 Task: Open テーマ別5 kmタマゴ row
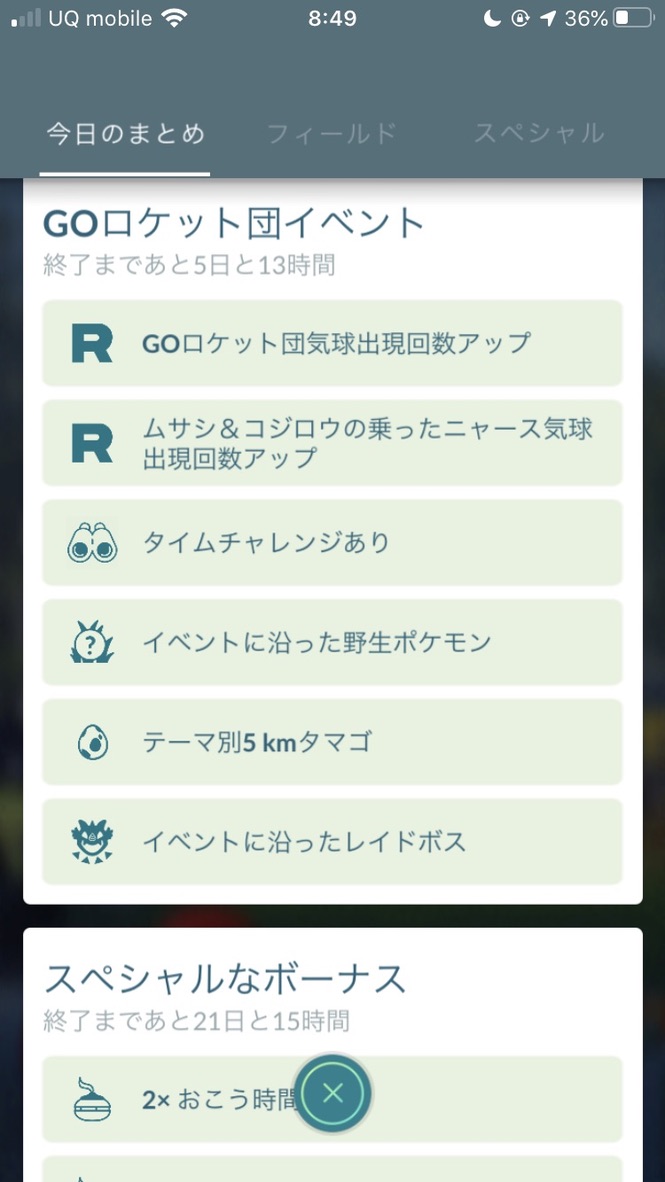pyautogui.click(x=332, y=742)
